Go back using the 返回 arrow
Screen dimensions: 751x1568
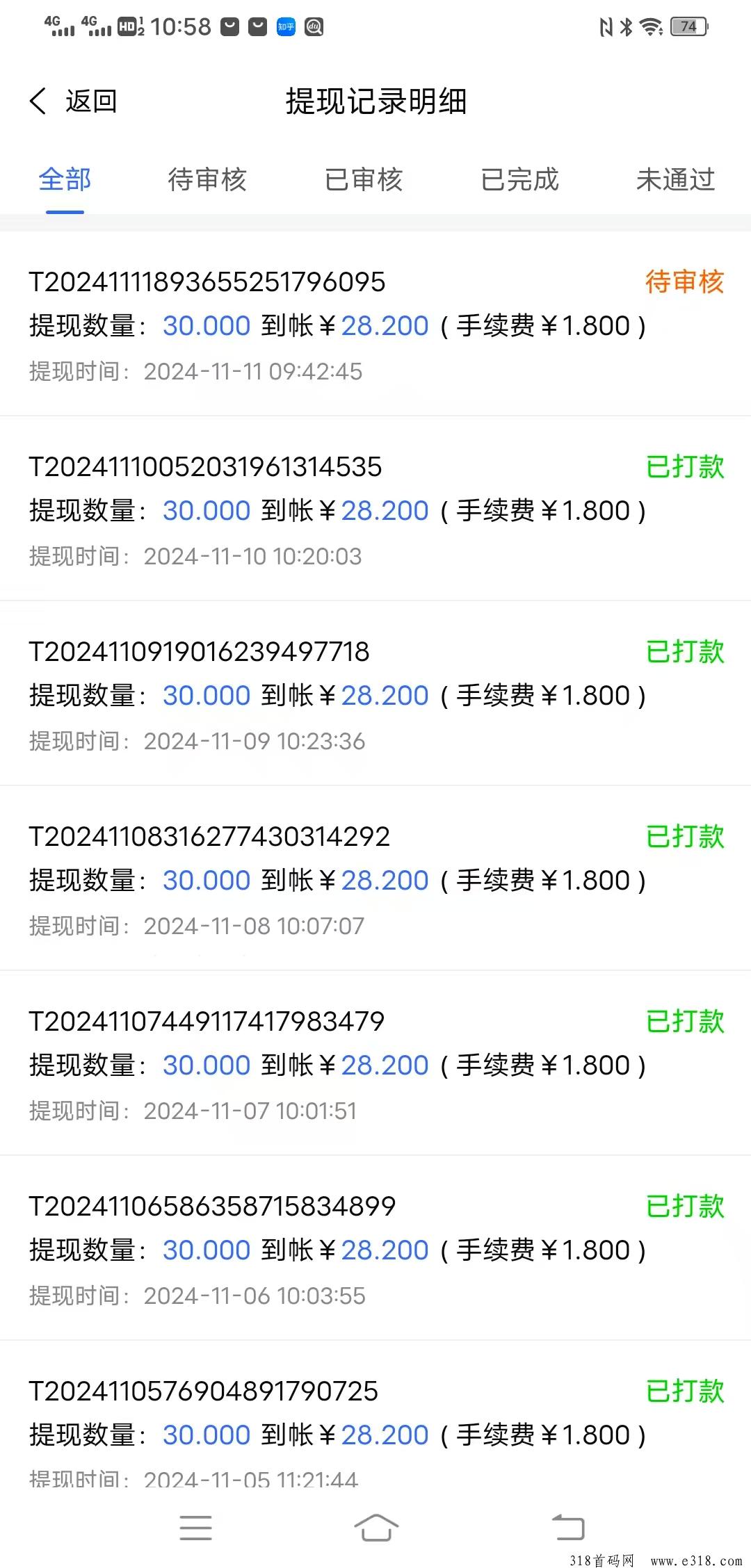pyautogui.click(x=72, y=101)
